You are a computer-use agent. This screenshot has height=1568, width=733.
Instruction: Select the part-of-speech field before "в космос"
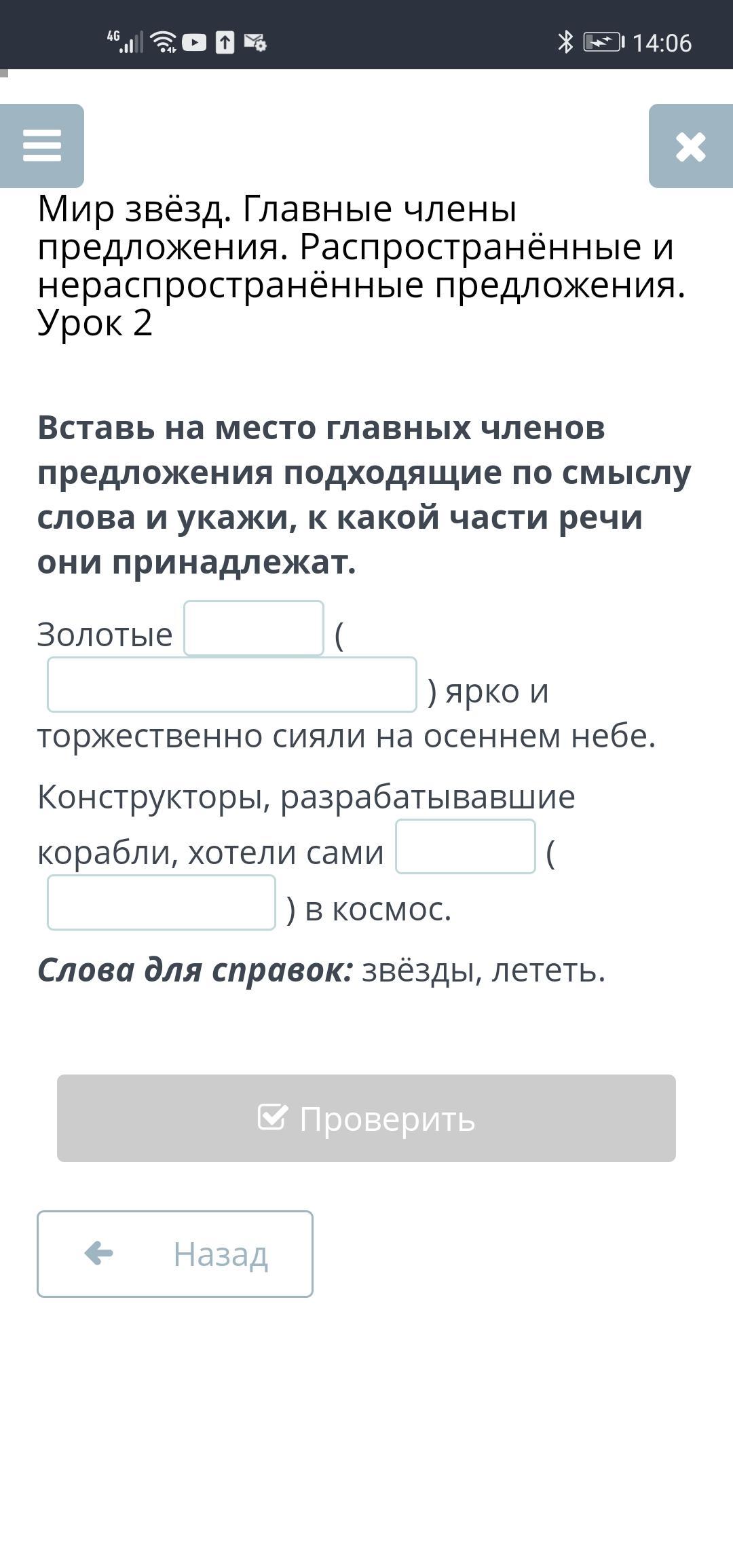coord(162,903)
